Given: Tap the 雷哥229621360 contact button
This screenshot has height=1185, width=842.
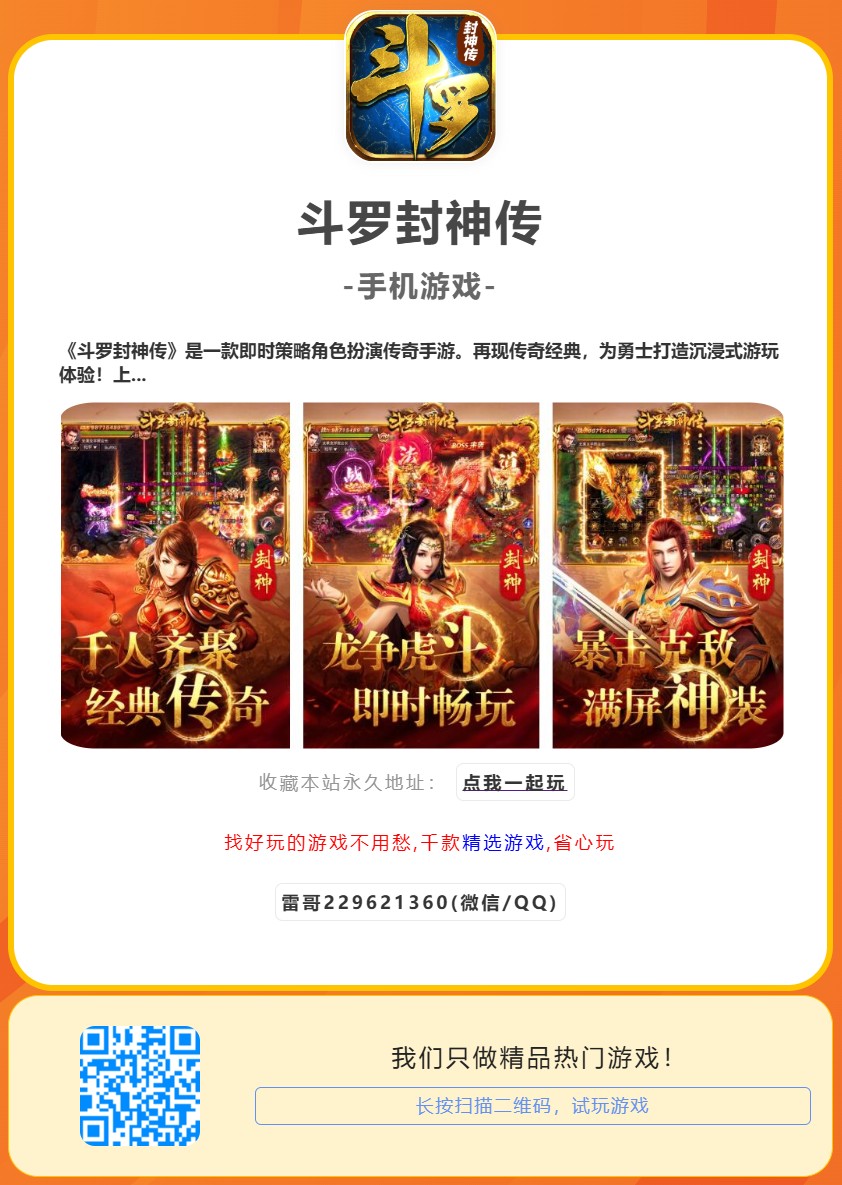Looking at the screenshot, I should pos(420,902).
